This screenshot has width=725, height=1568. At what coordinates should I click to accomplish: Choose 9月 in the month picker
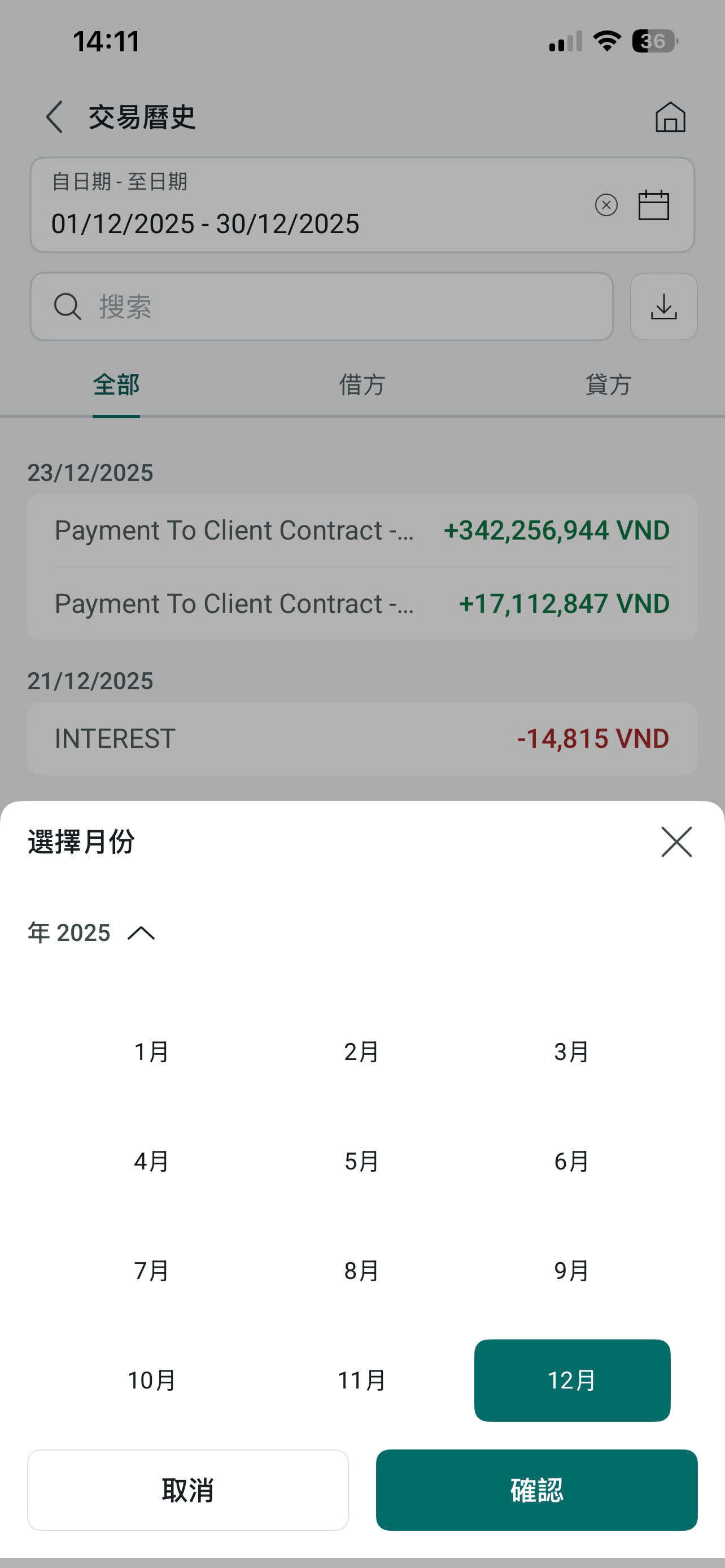[571, 1271]
